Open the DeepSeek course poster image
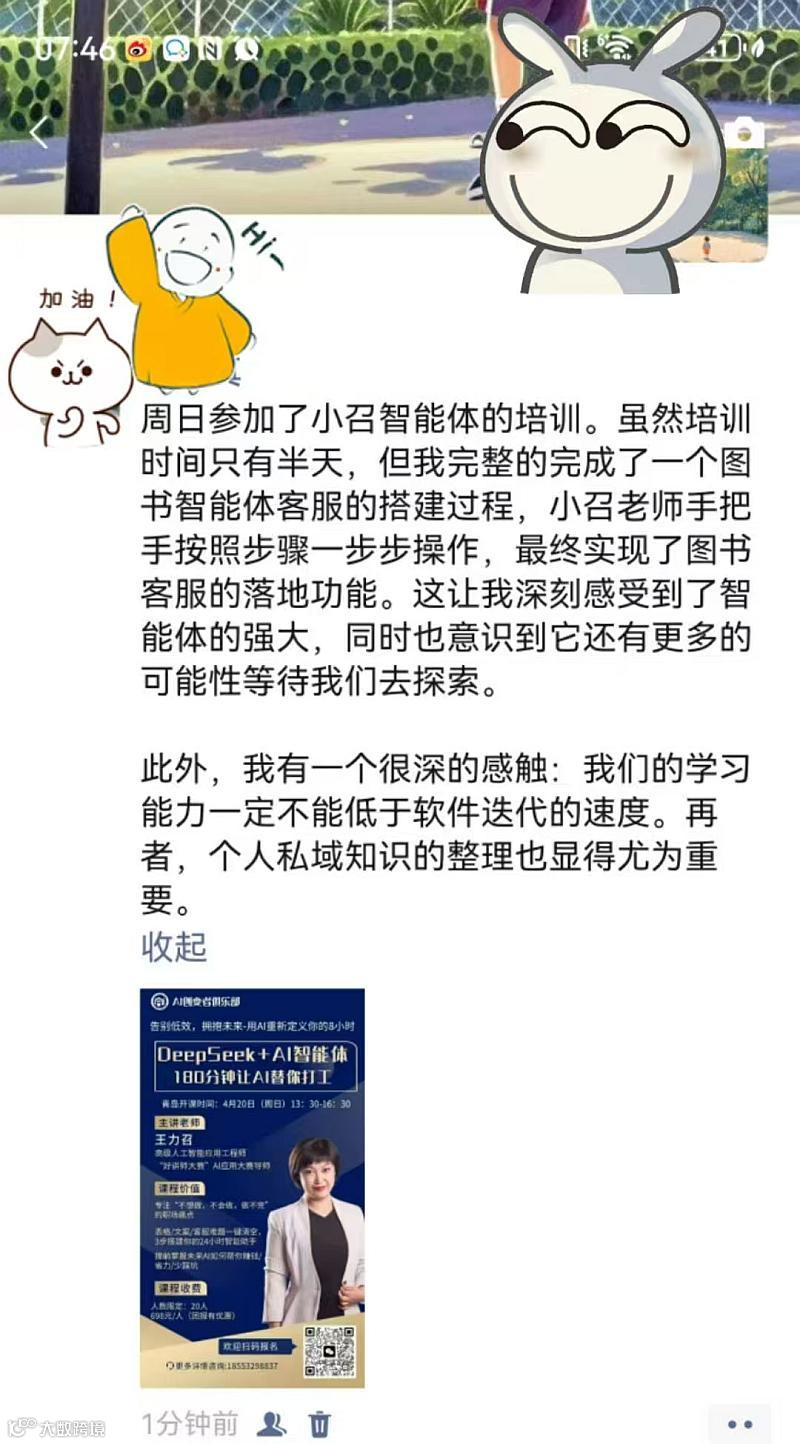This screenshot has width=800, height=1444. [x=252, y=1187]
